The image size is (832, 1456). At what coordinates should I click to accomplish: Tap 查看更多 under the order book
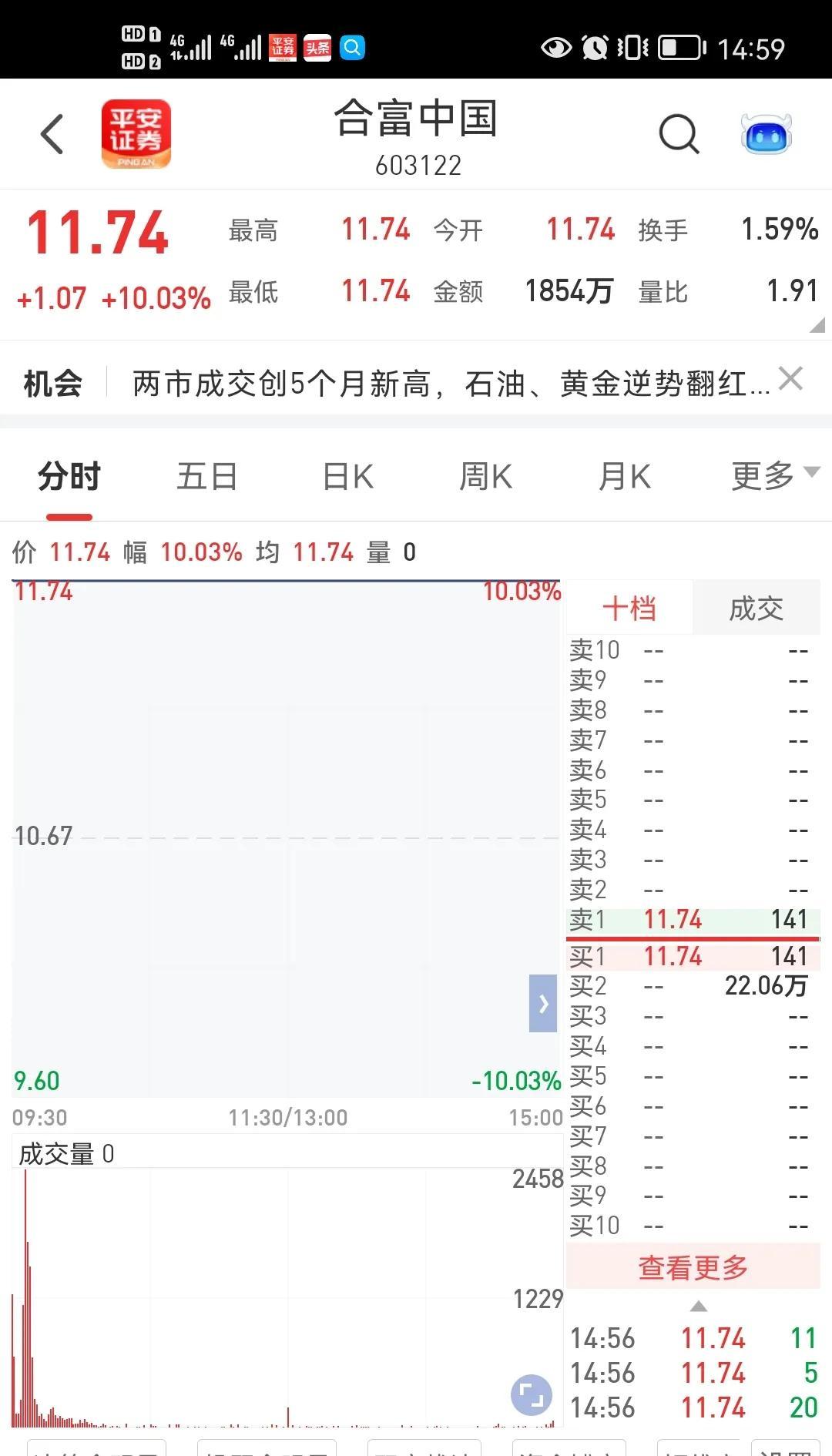(693, 1266)
